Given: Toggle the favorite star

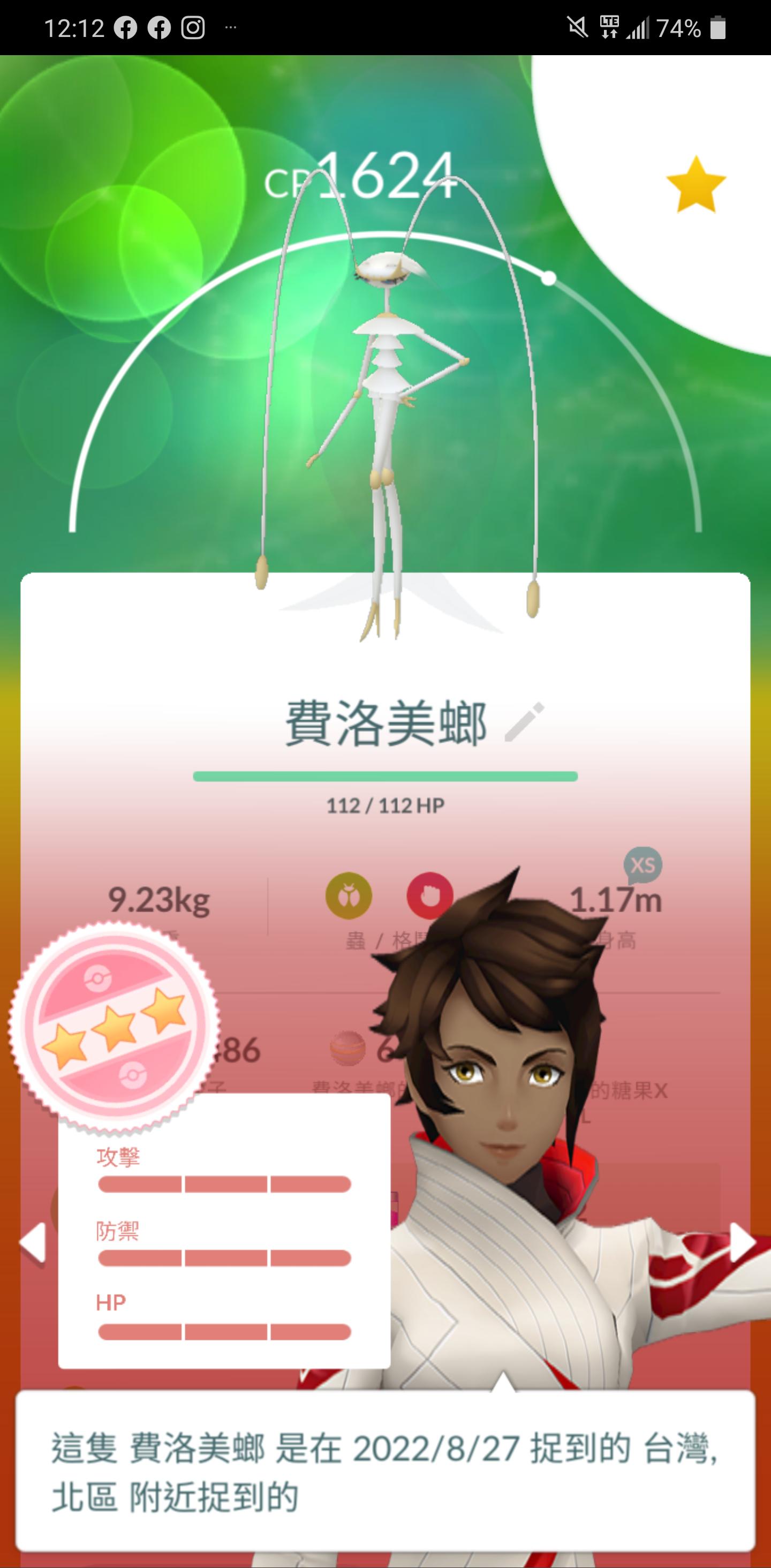Looking at the screenshot, I should (x=696, y=184).
